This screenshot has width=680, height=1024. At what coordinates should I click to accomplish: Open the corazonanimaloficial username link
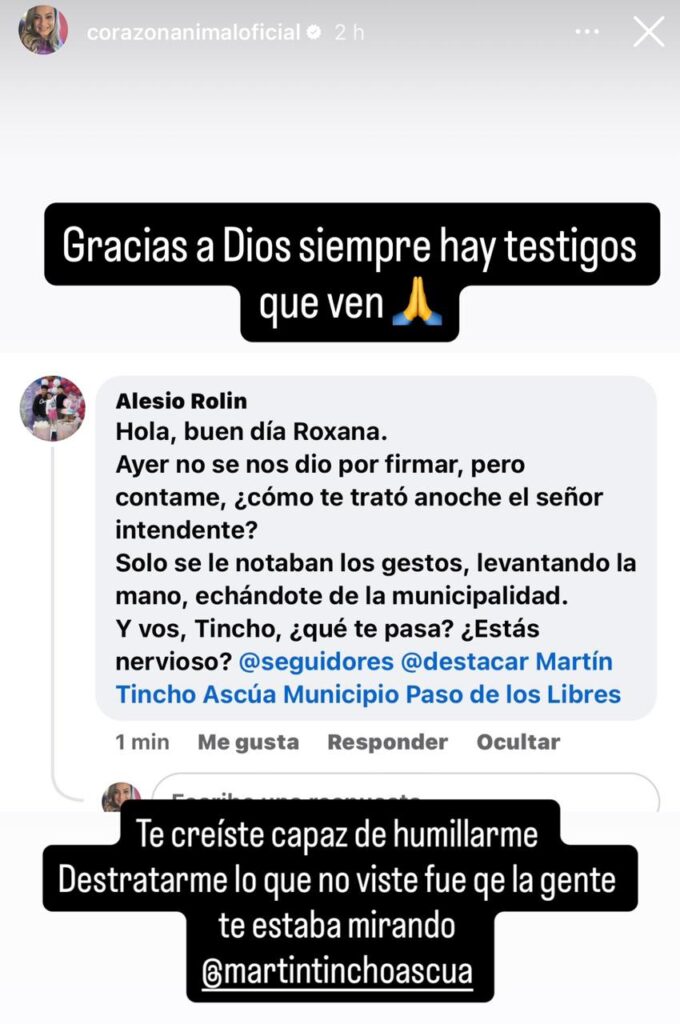pyautogui.click(x=193, y=32)
